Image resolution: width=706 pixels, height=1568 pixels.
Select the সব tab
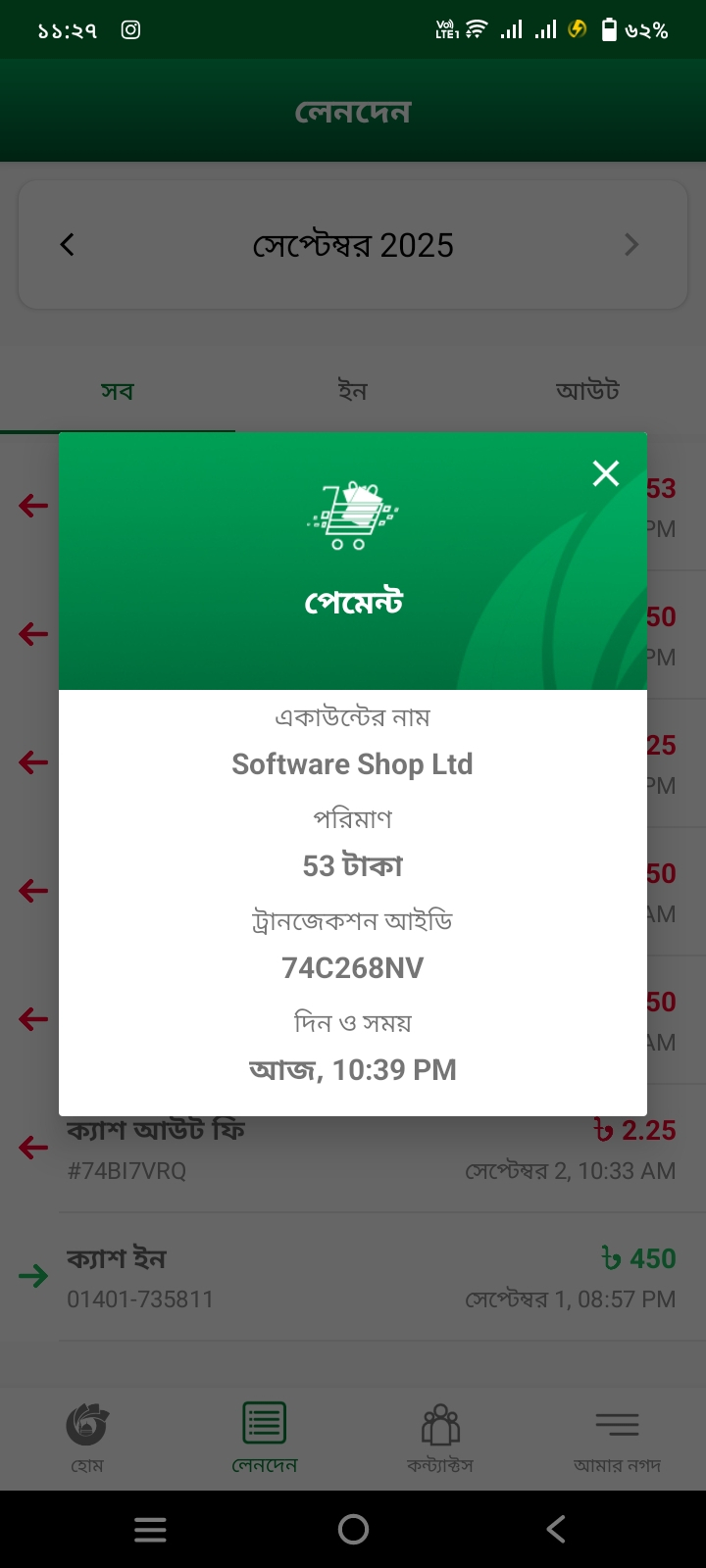pyautogui.click(x=117, y=391)
